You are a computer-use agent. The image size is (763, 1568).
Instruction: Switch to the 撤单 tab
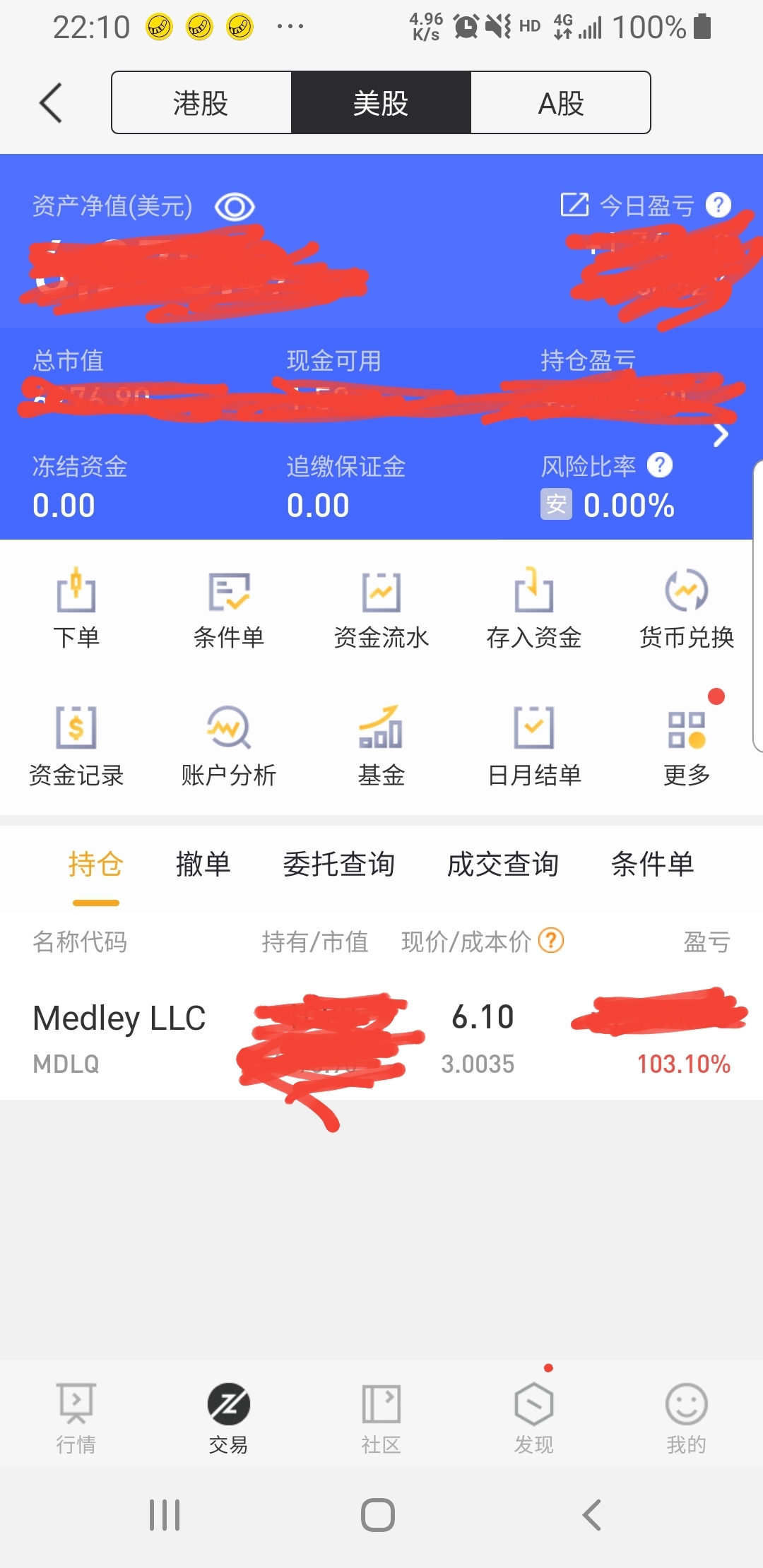(x=203, y=864)
